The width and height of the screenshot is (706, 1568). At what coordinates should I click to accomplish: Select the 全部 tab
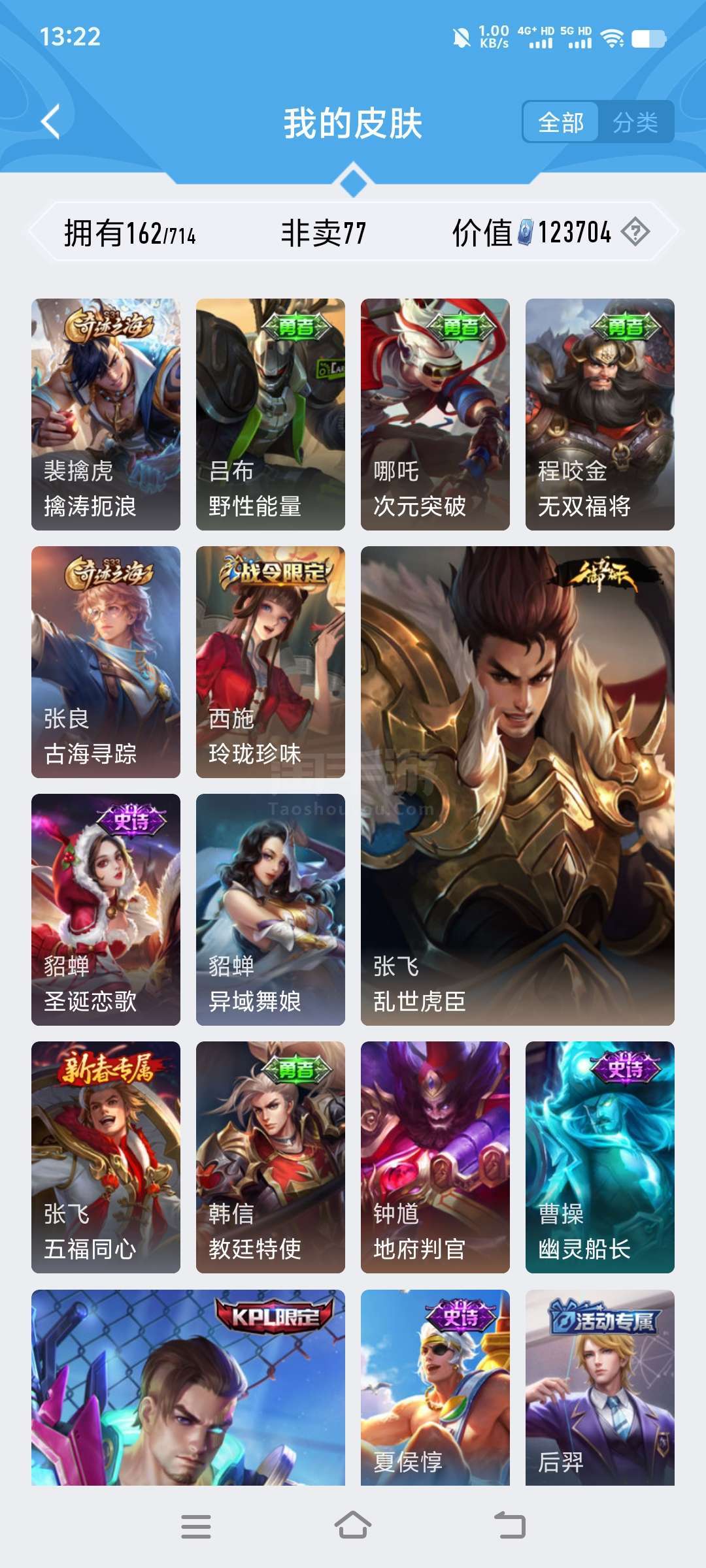pos(561,122)
